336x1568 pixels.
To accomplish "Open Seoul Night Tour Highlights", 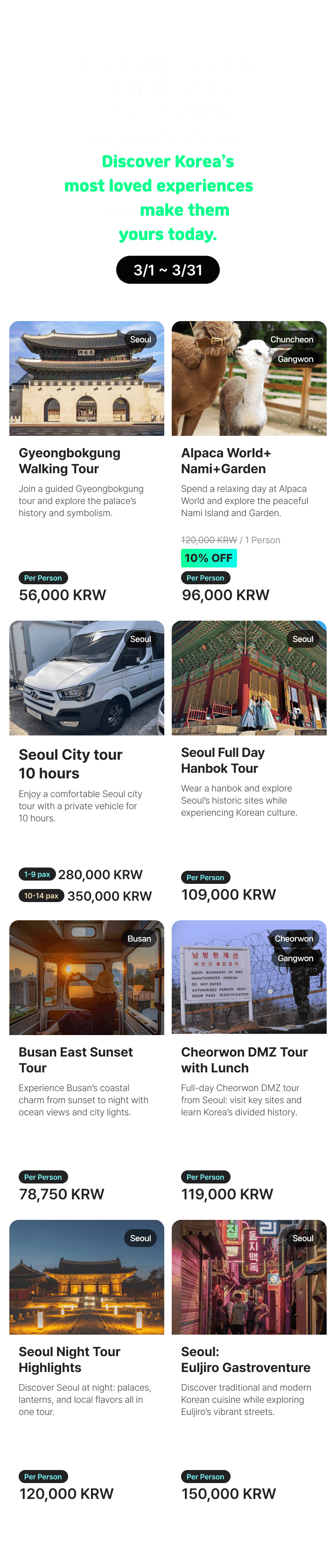I will pos(86,1365).
